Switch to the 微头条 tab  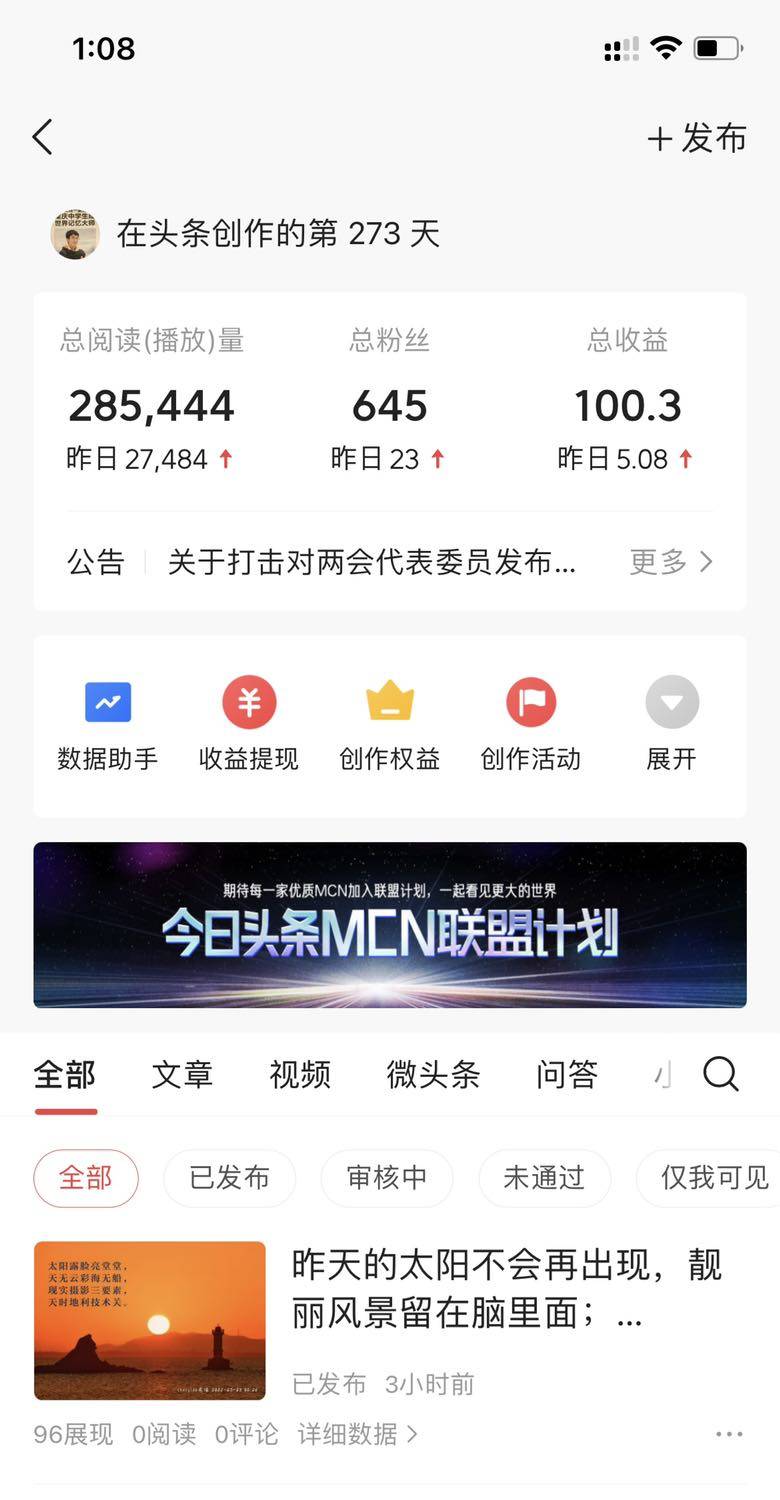click(x=433, y=1075)
